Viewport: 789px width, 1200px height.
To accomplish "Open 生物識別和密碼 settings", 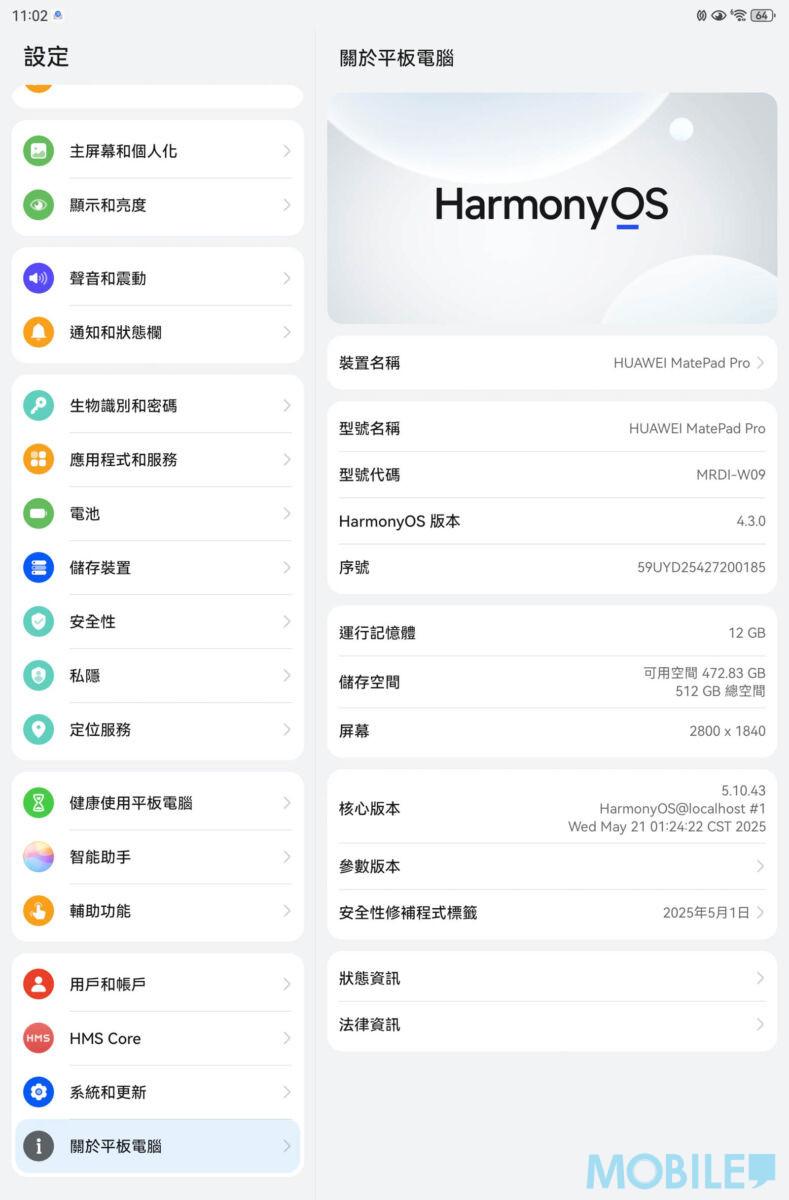I will (157, 405).
